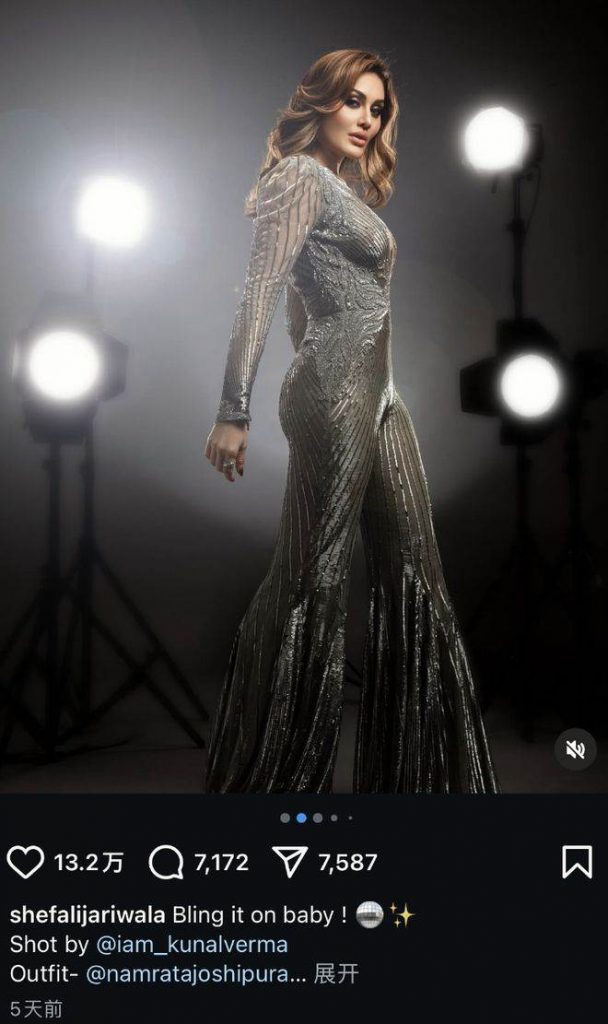The image size is (608, 1024).
Task: Expand the full caption with 展开
Action: (336, 974)
